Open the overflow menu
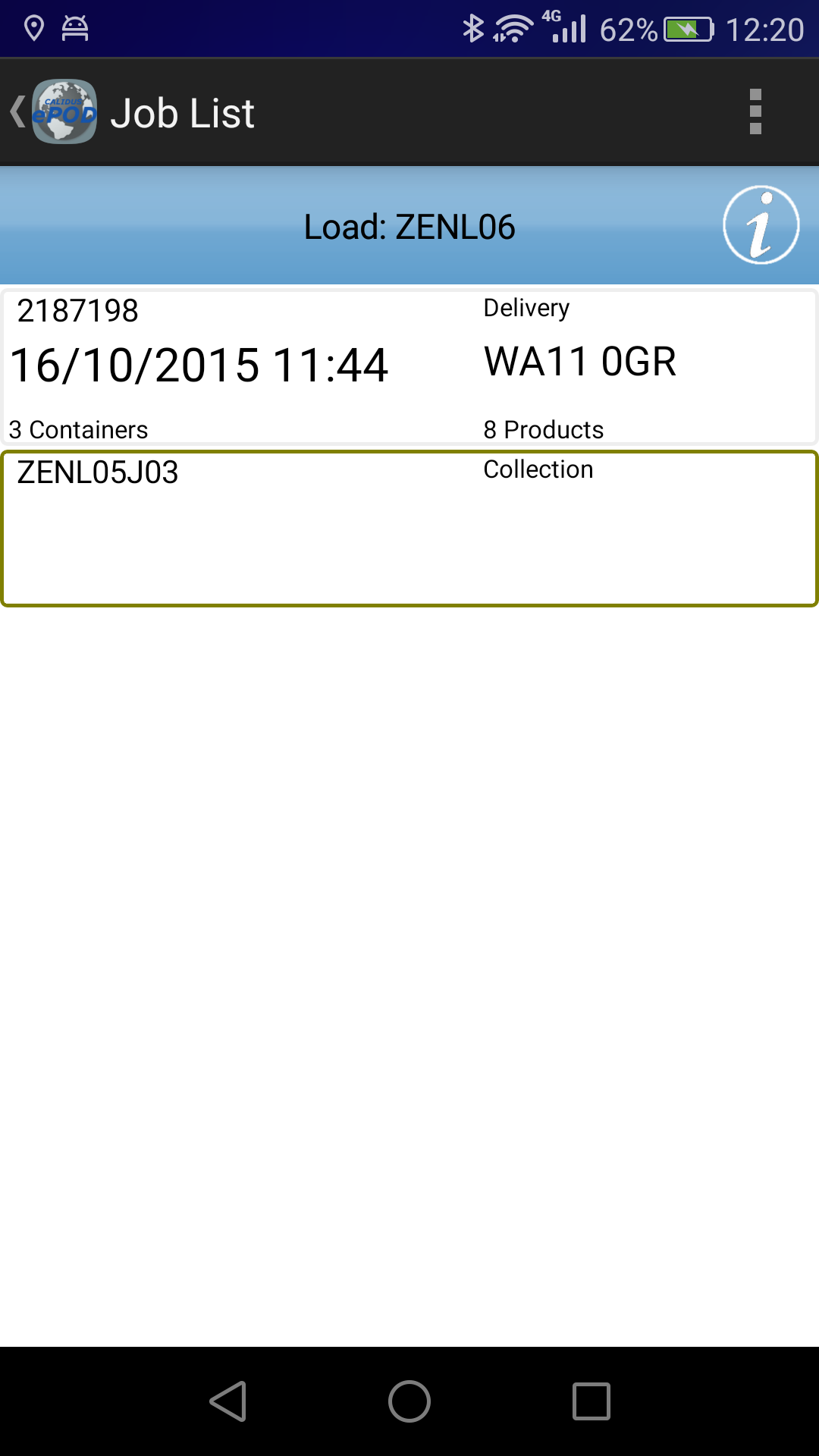 coord(755,112)
